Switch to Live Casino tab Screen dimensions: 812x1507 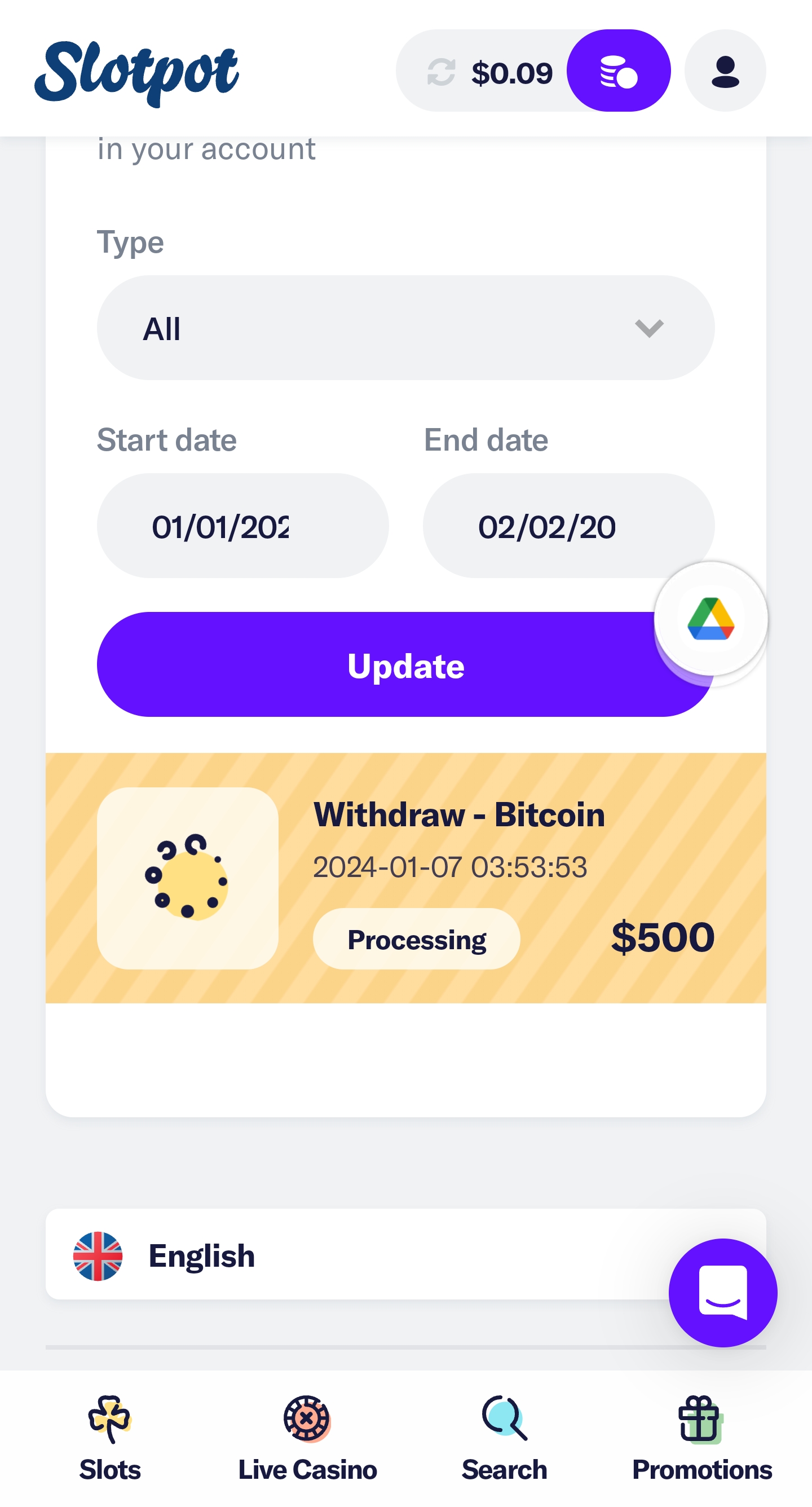pyautogui.click(x=307, y=1439)
